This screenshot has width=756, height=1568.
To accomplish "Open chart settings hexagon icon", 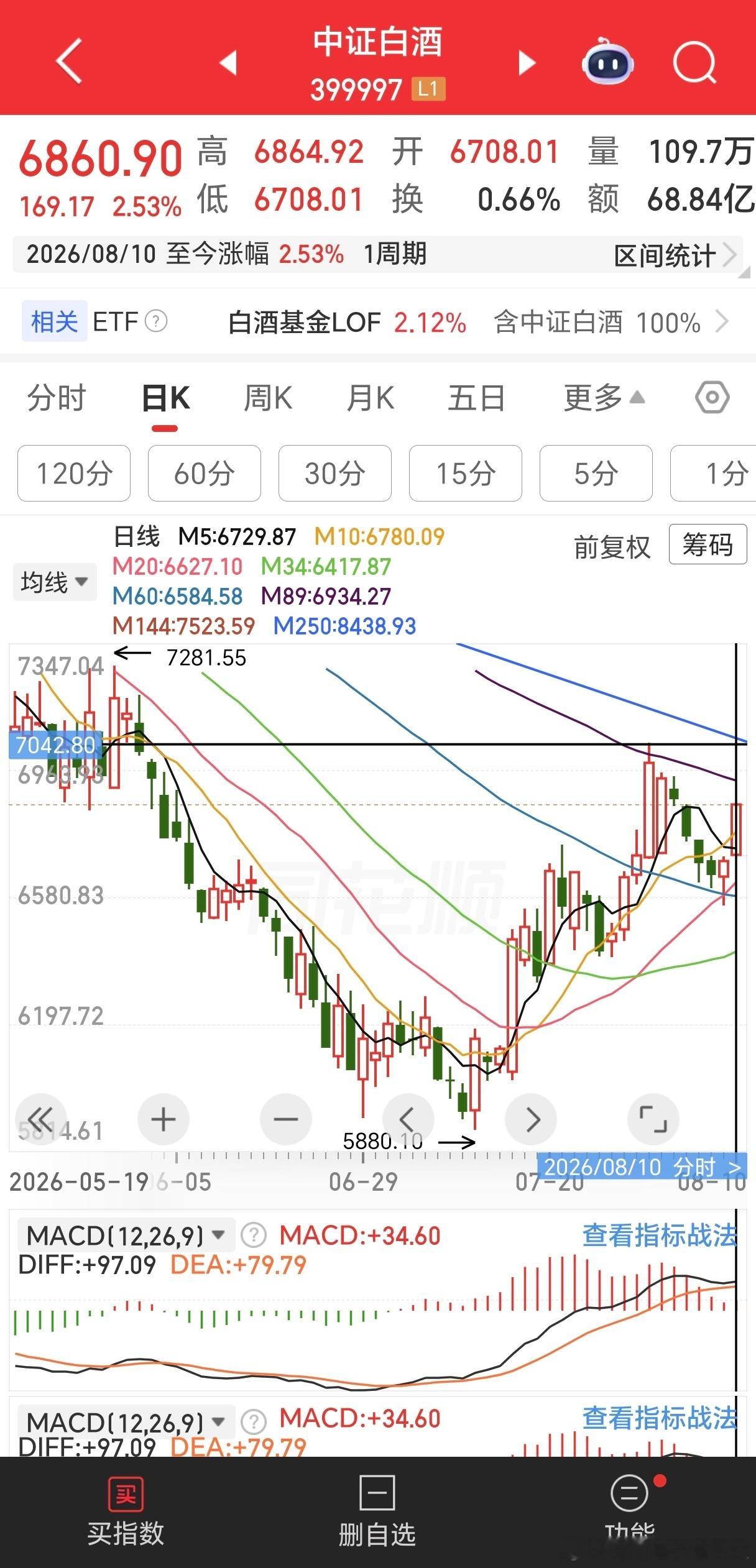I will coord(712,398).
